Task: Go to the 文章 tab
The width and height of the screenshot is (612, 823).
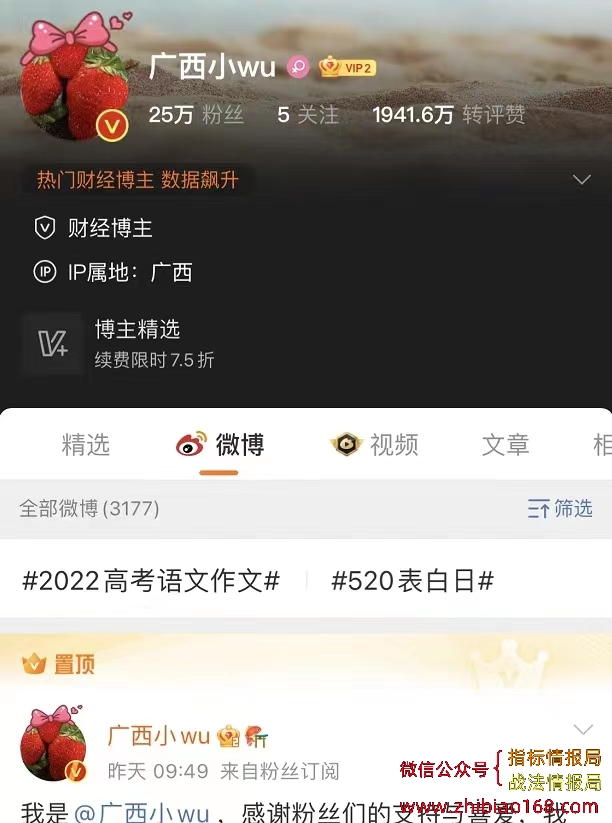Action: [x=505, y=444]
